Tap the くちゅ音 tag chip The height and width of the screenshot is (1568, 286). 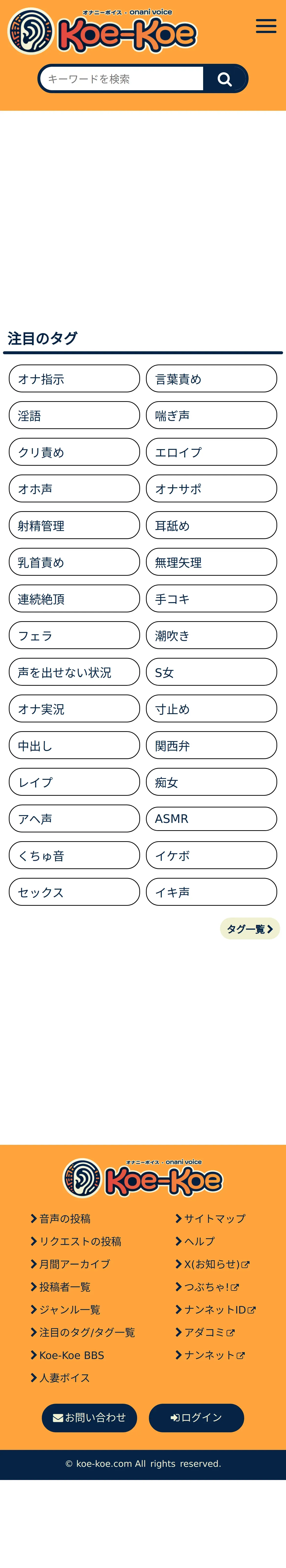74,855
